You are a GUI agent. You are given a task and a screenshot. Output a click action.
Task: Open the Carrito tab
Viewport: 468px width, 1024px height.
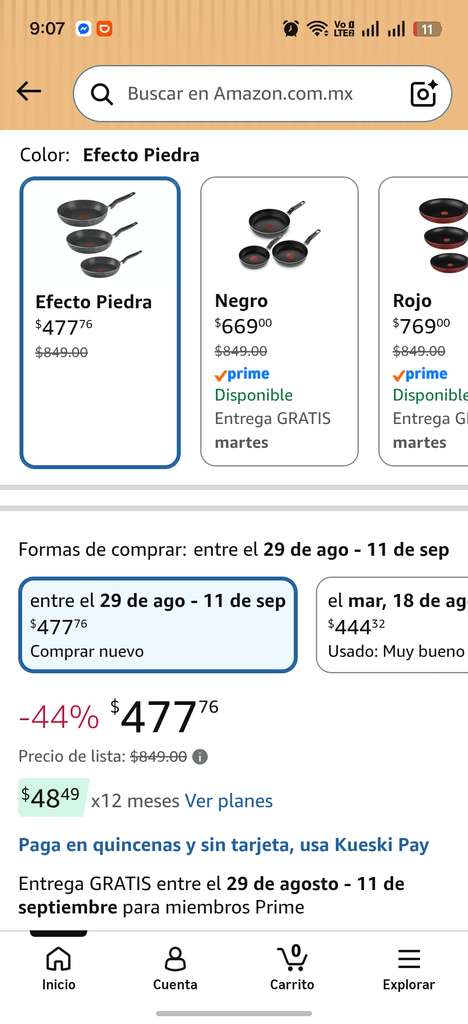292,968
